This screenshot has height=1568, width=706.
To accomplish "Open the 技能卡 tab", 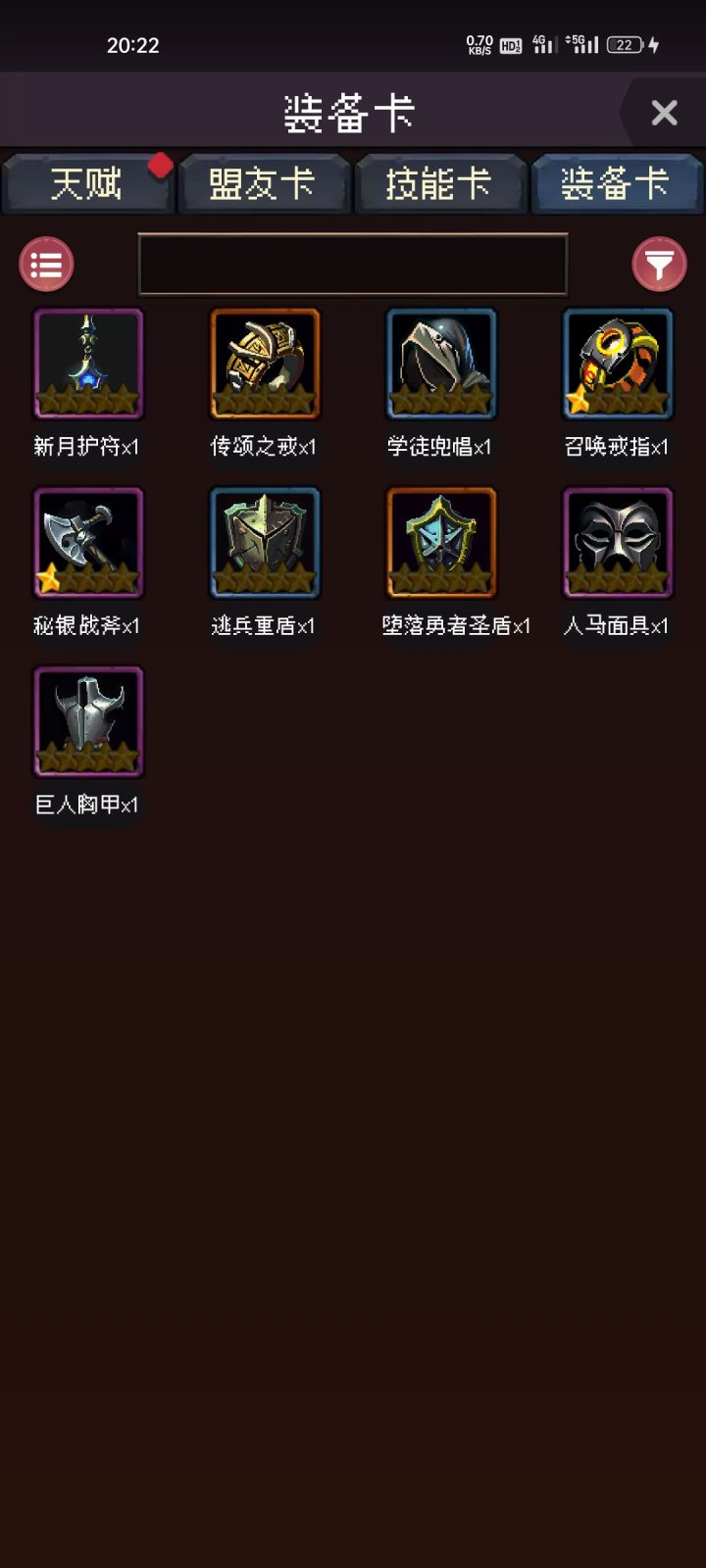I will tap(440, 184).
